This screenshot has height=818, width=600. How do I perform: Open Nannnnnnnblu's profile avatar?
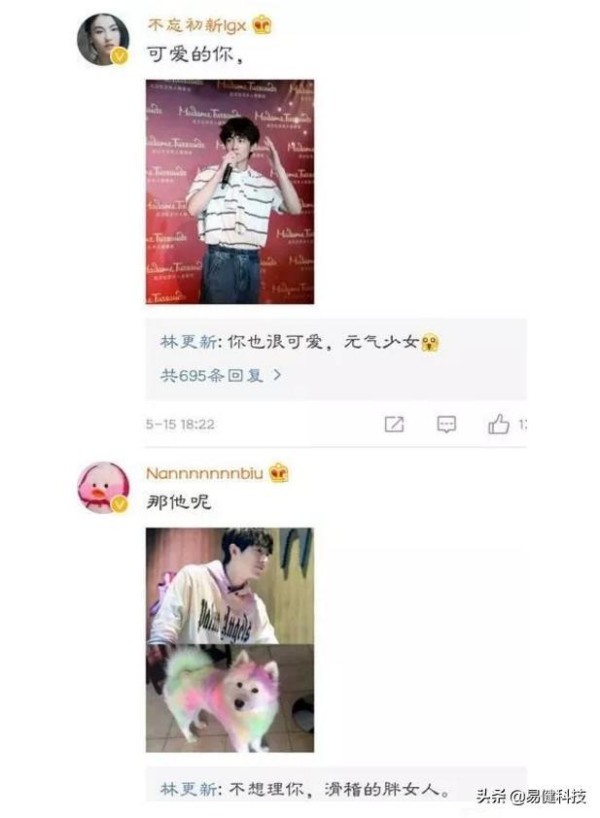click(103, 487)
